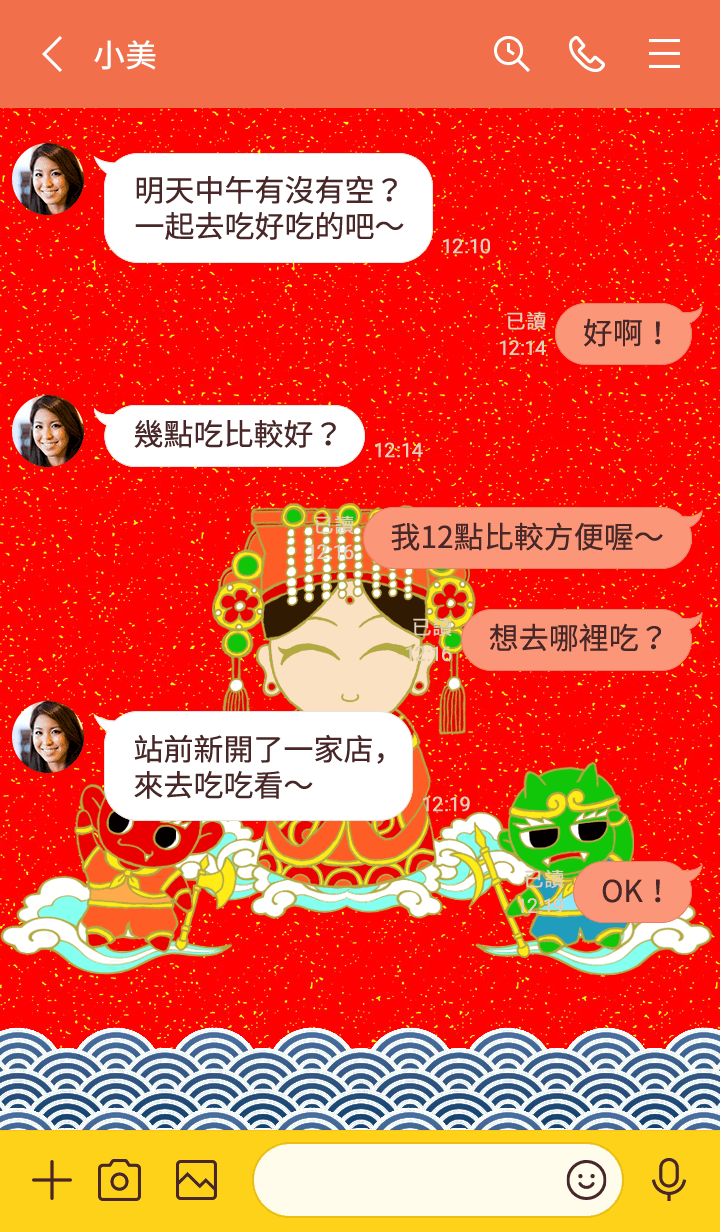Open the emoji and sticker picker
The height and width of the screenshot is (1232, 720).
pyautogui.click(x=586, y=1181)
